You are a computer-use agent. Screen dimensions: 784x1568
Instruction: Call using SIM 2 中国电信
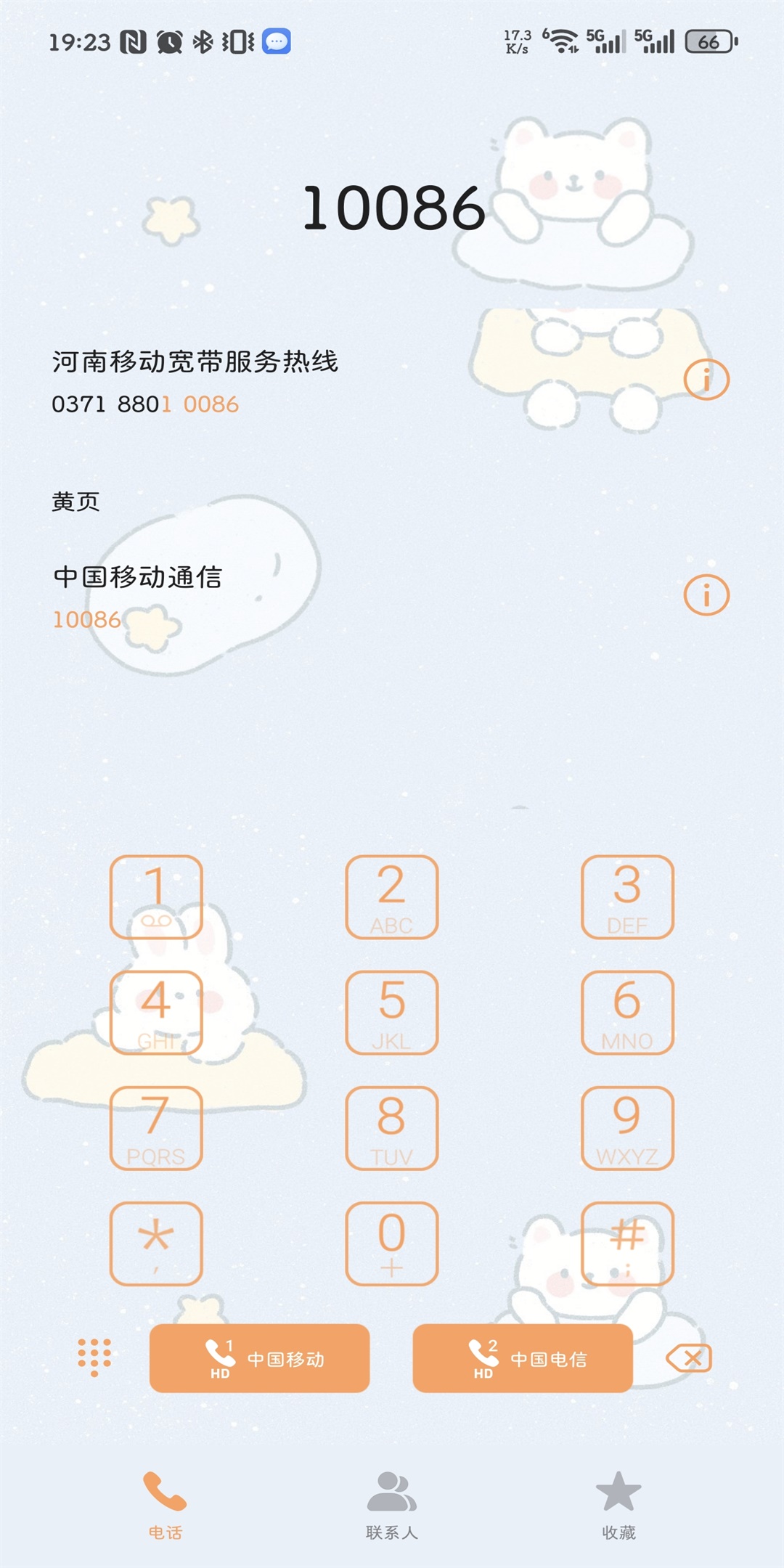coord(523,1358)
